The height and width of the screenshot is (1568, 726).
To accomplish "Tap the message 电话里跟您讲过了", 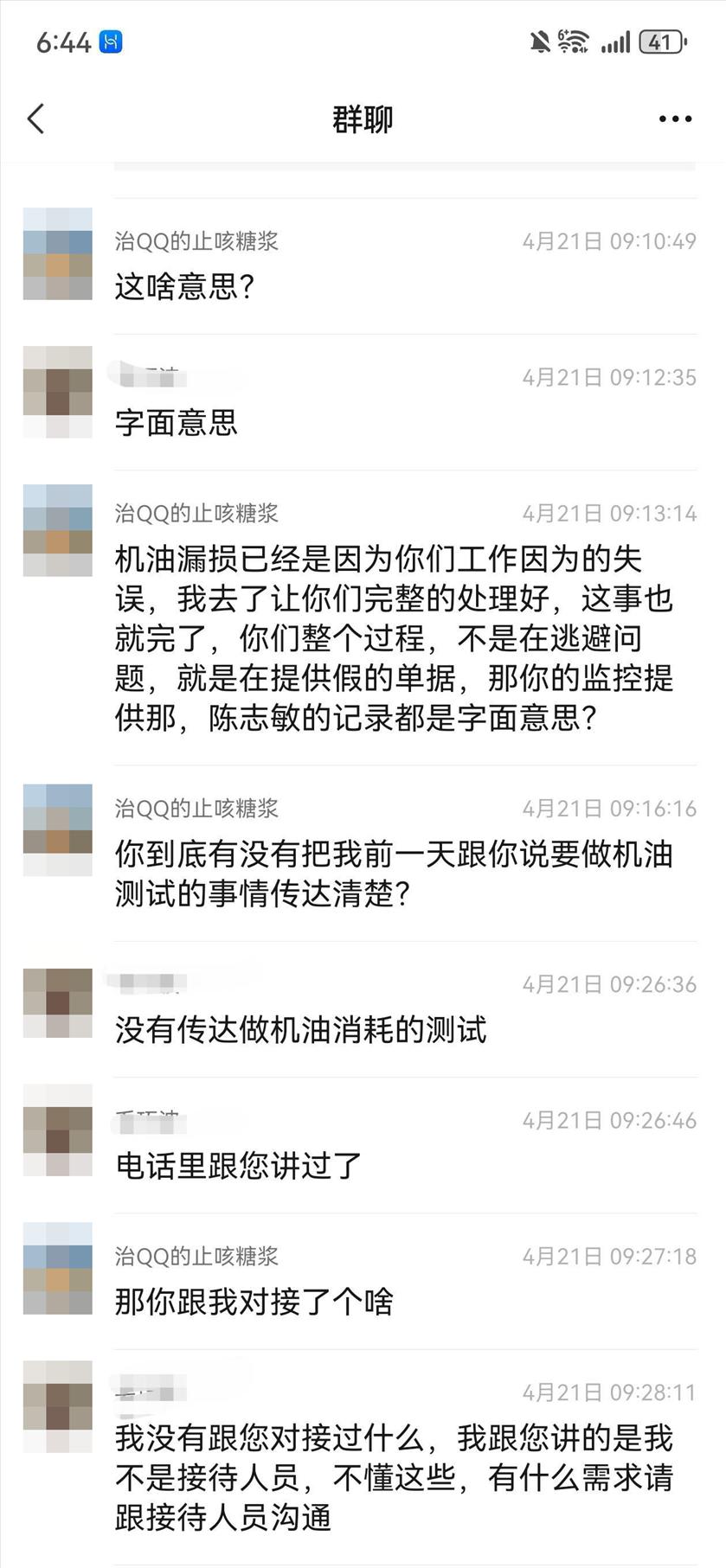I will tap(238, 1165).
